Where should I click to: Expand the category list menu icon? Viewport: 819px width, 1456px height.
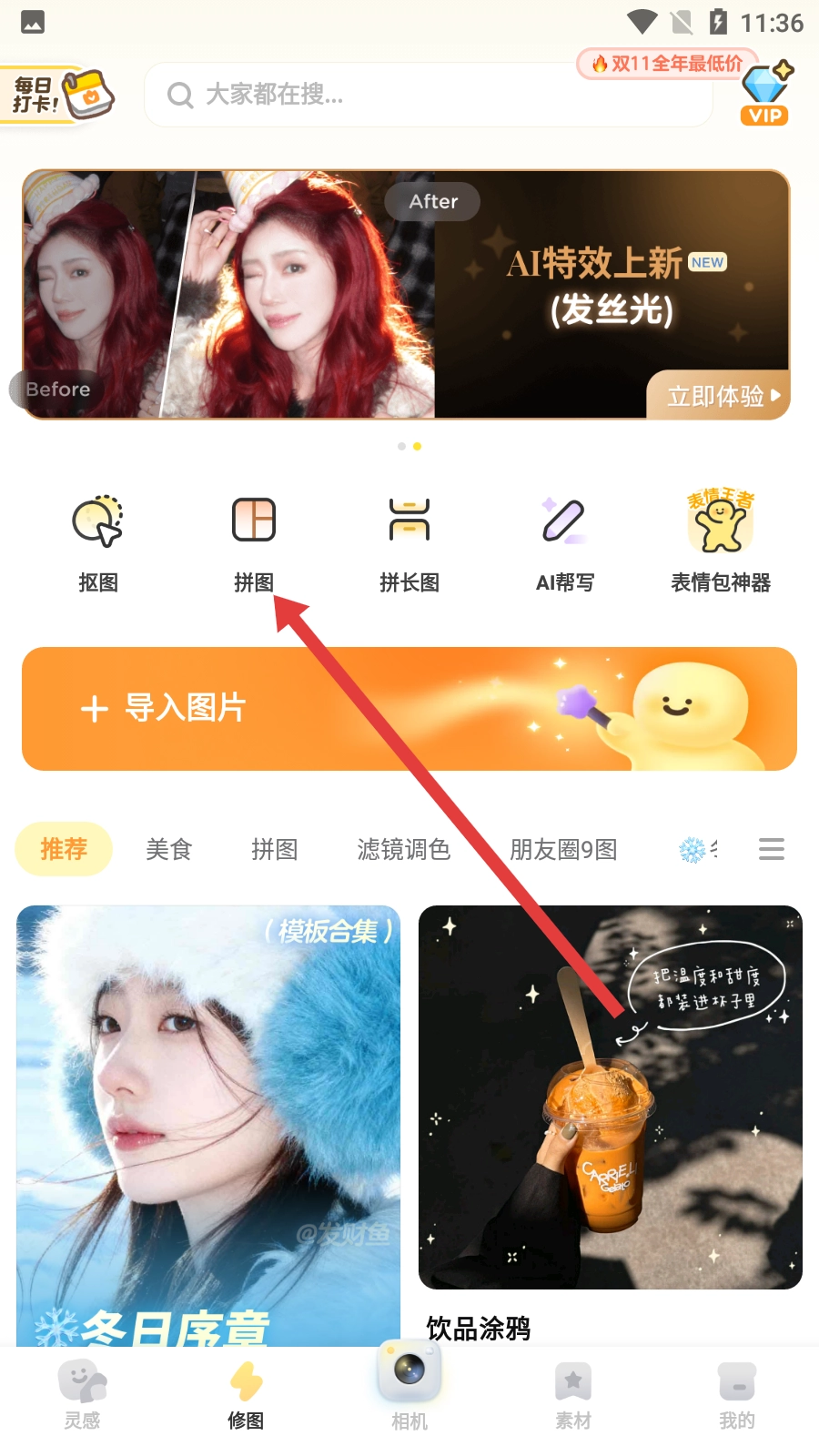point(771,849)
